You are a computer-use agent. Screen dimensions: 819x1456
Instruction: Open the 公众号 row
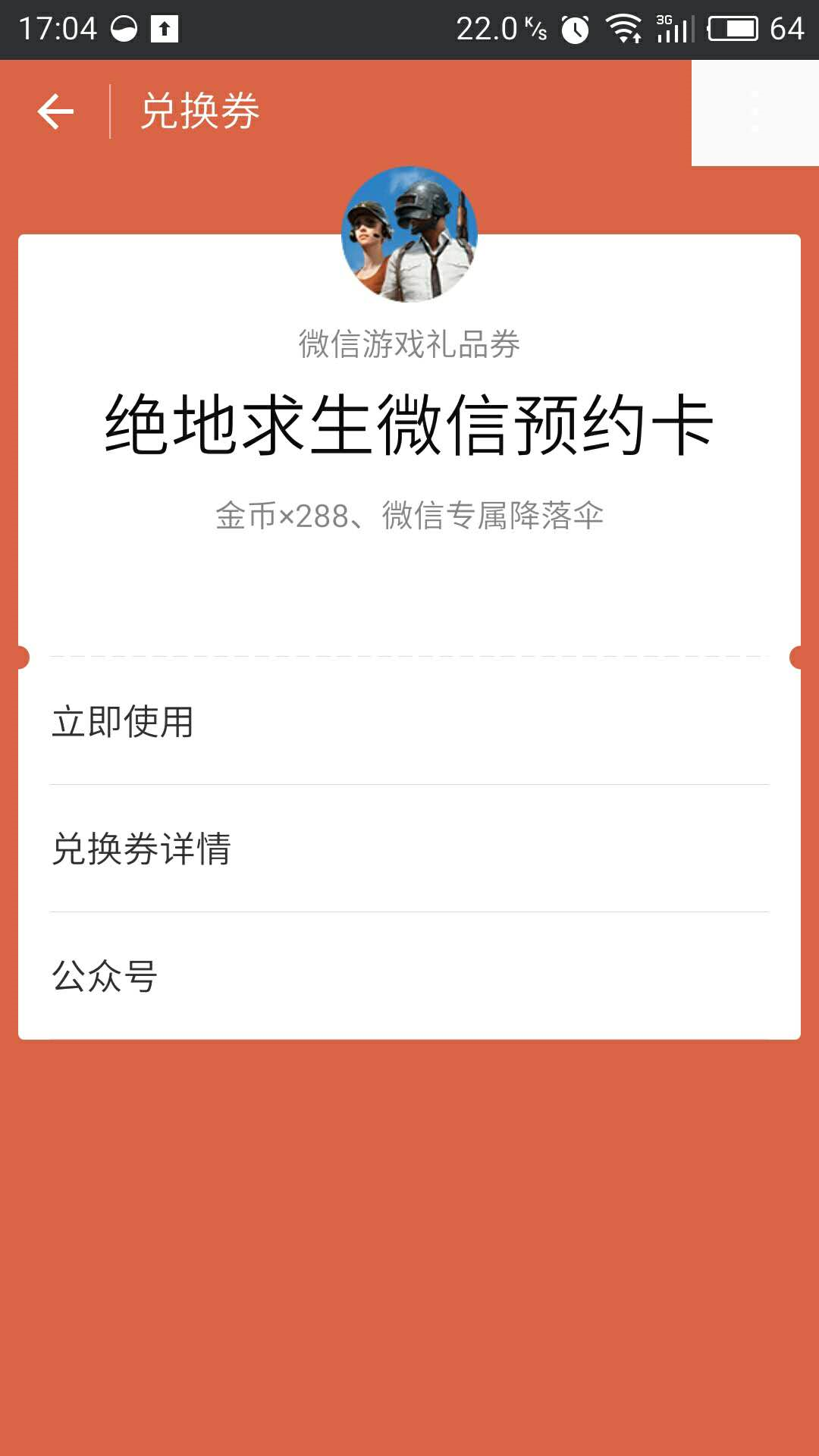point(409,976)
